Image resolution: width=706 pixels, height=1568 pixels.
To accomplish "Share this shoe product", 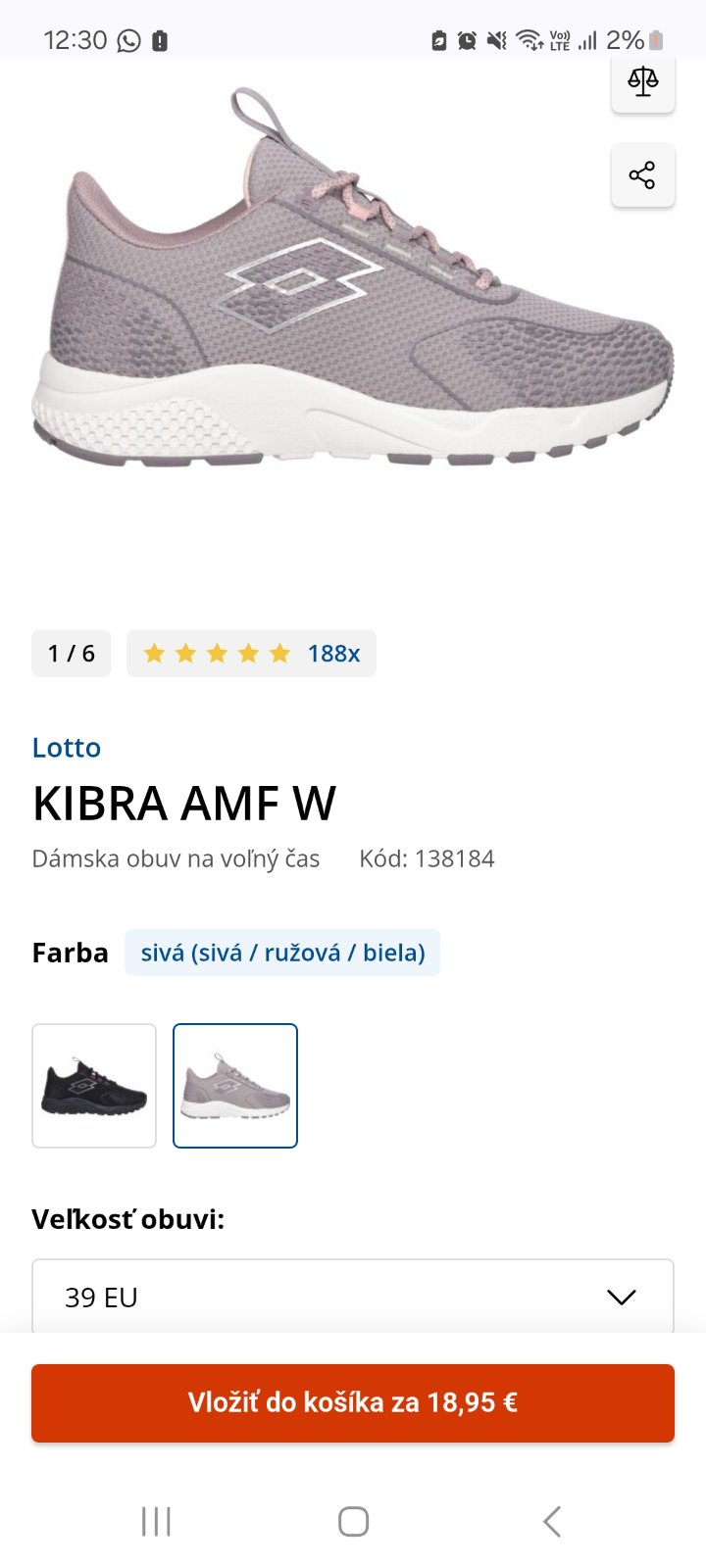I will pyautogui.click(x=642, y=175).
